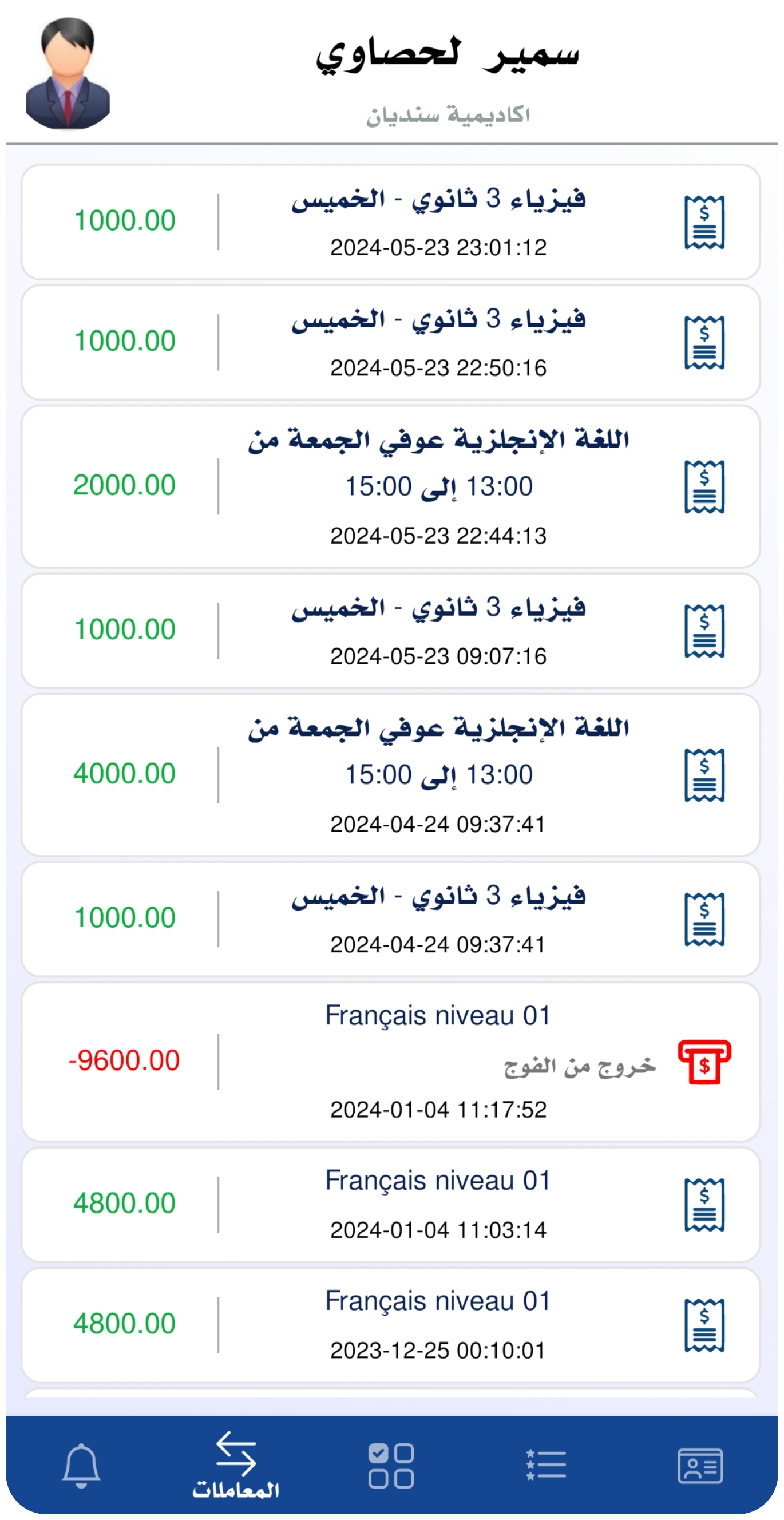This screenshot has height=1520, width=784.
Task: View the فيزياء payment dated 2024-04-24
Action: point(390,919)
